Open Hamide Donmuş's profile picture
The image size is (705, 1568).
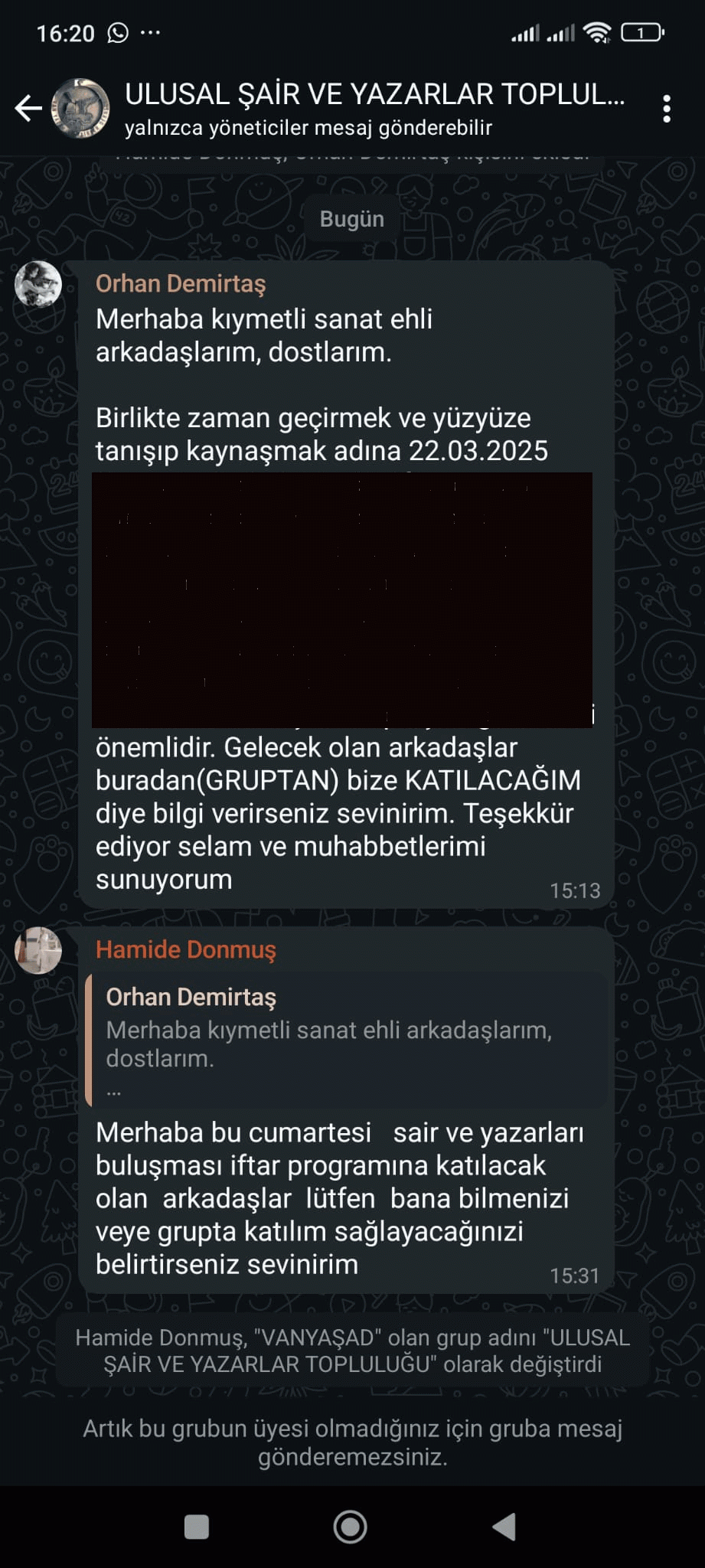tap(38, 950)
